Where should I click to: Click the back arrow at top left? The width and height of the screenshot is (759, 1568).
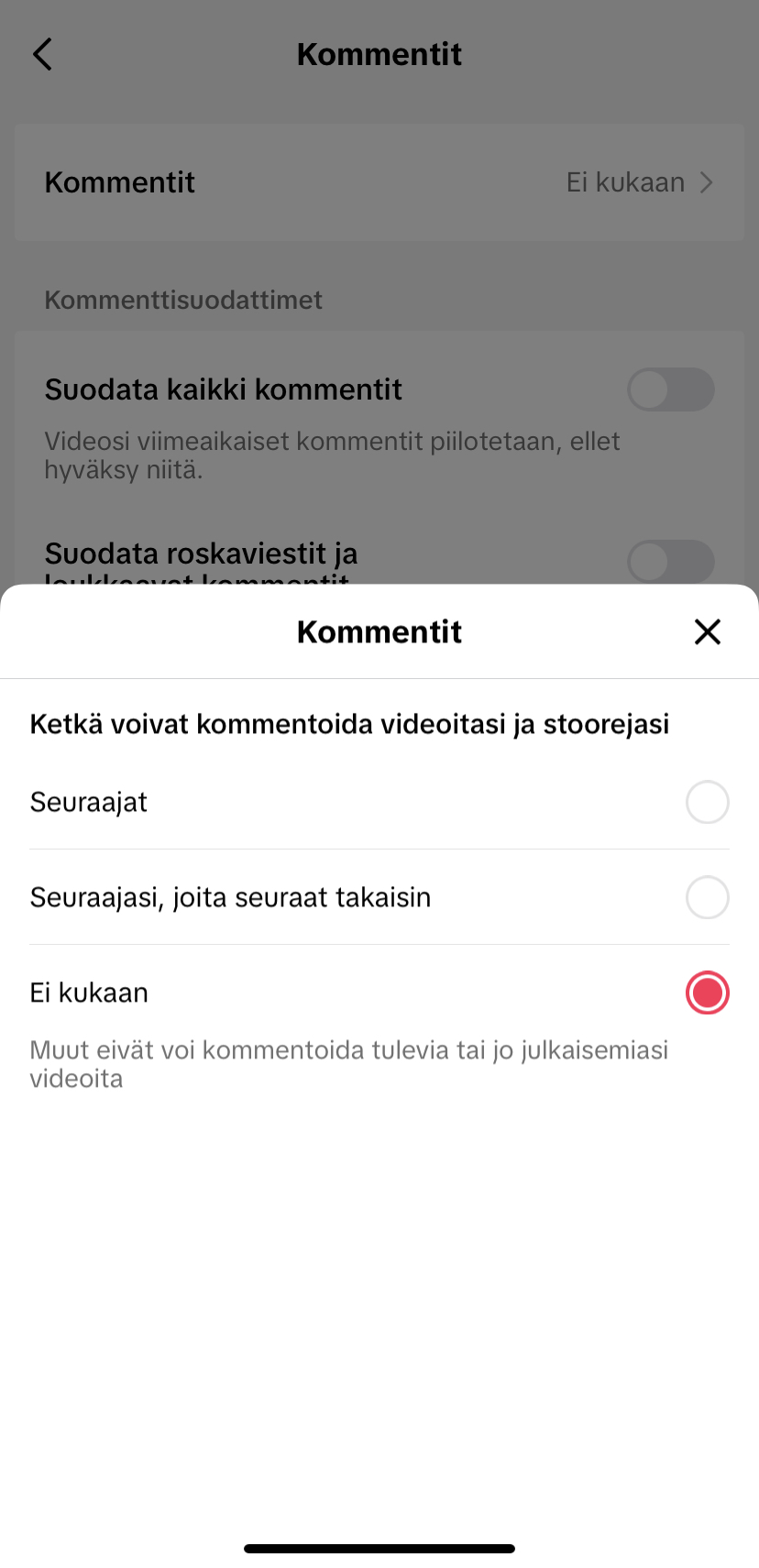tap(41, 54)
